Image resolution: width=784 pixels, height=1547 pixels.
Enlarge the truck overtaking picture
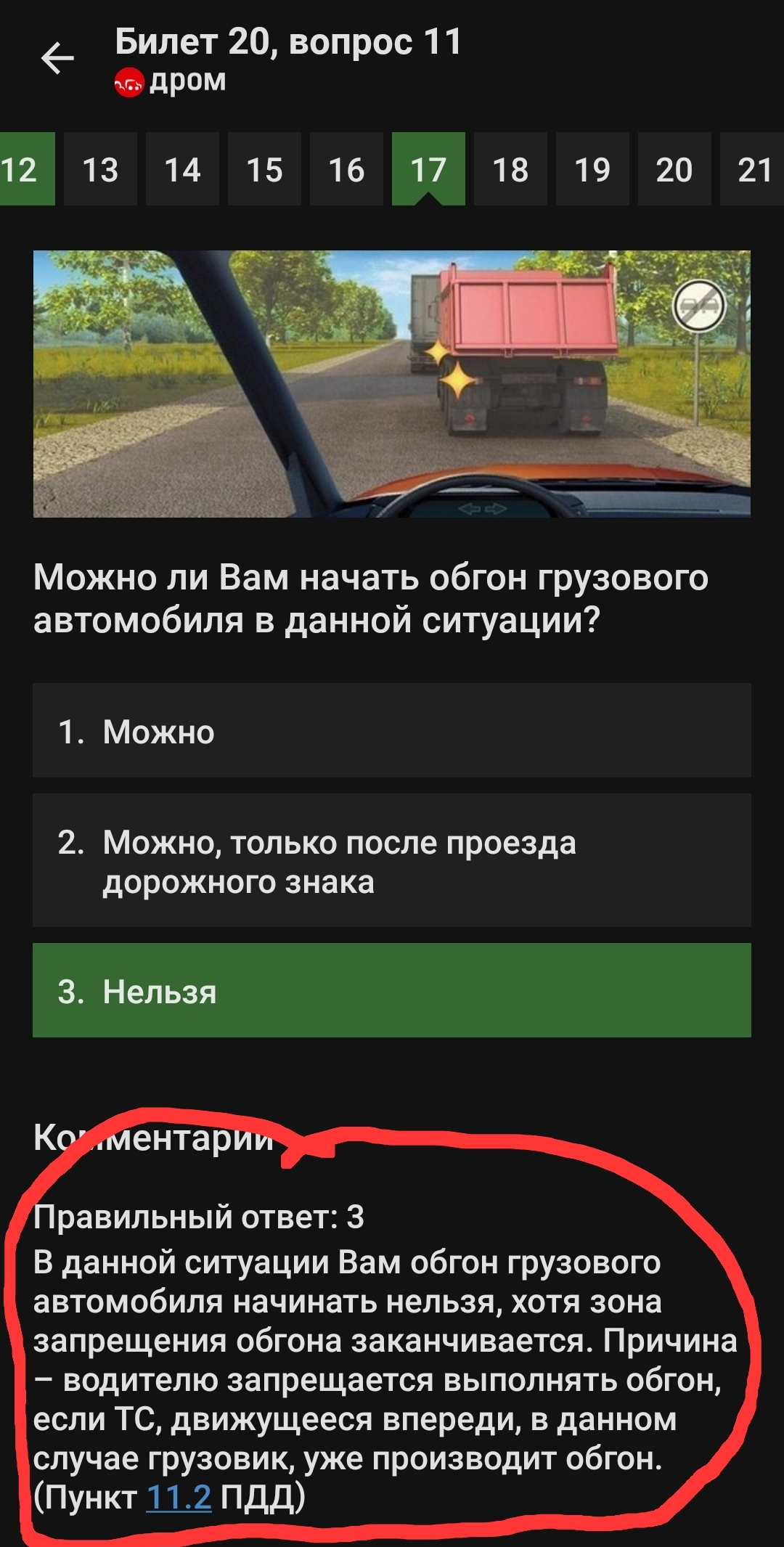click(392, 384)
